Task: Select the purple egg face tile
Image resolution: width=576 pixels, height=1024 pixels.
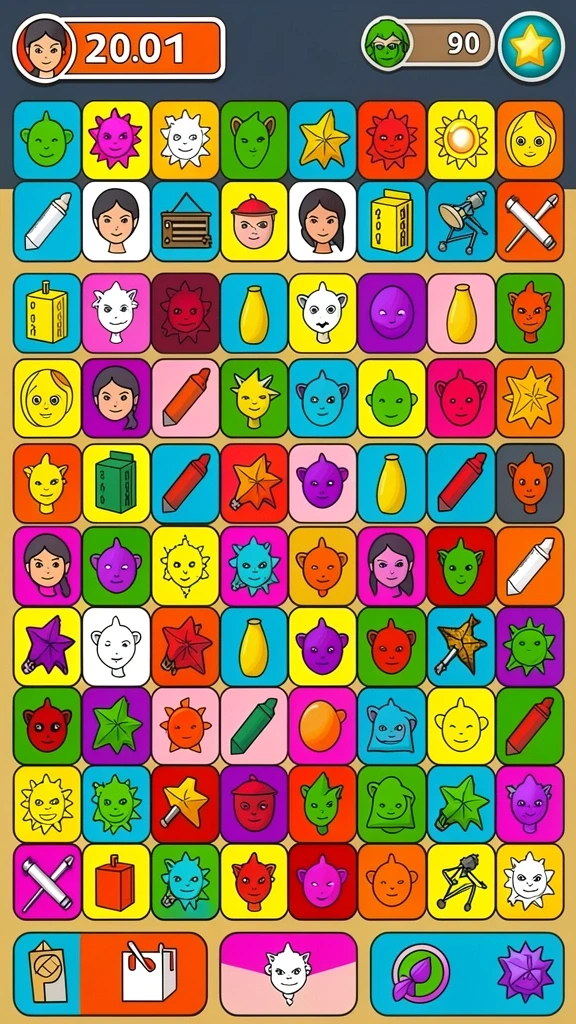Action: (392, 313)
